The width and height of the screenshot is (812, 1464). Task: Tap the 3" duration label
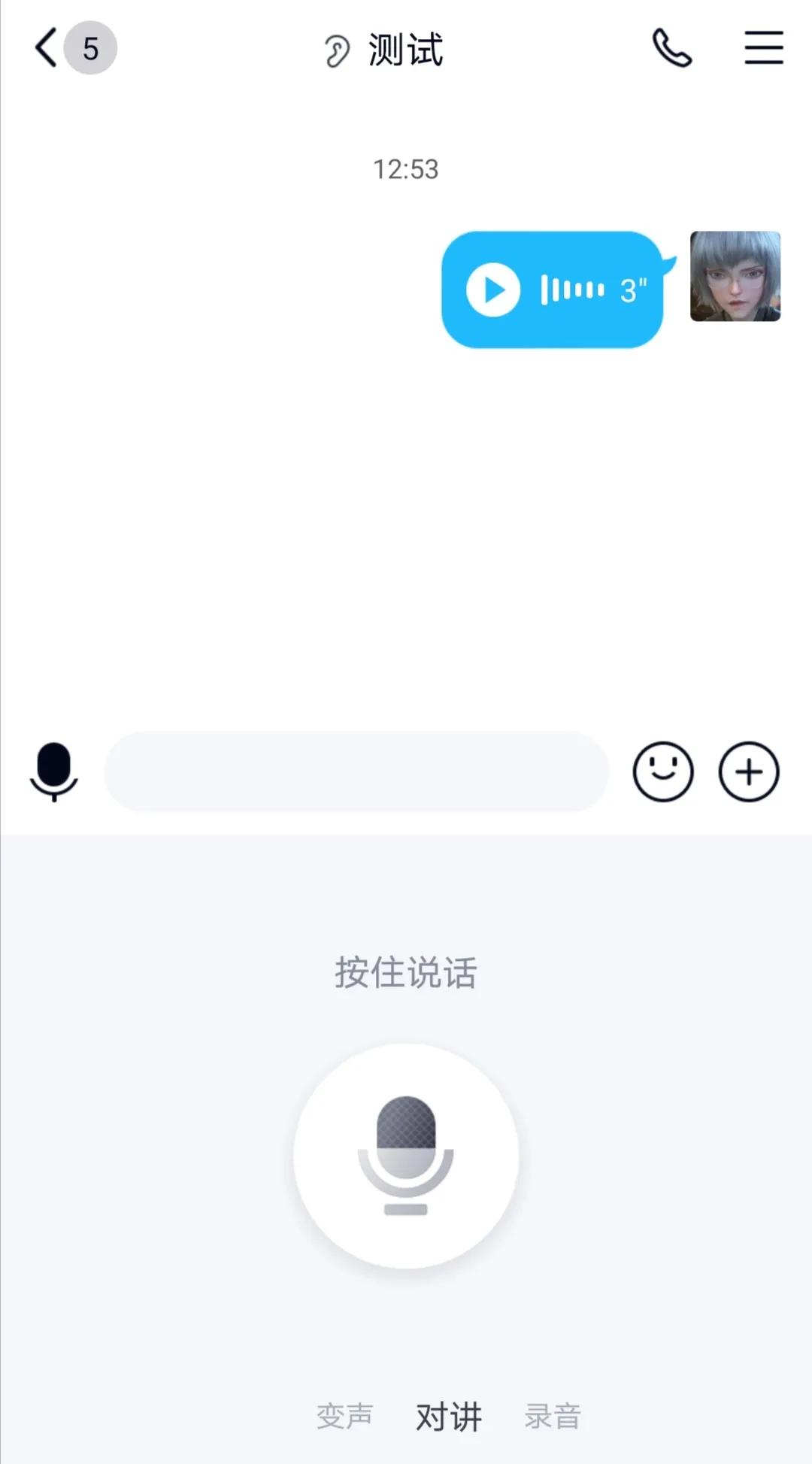[632, 289]
